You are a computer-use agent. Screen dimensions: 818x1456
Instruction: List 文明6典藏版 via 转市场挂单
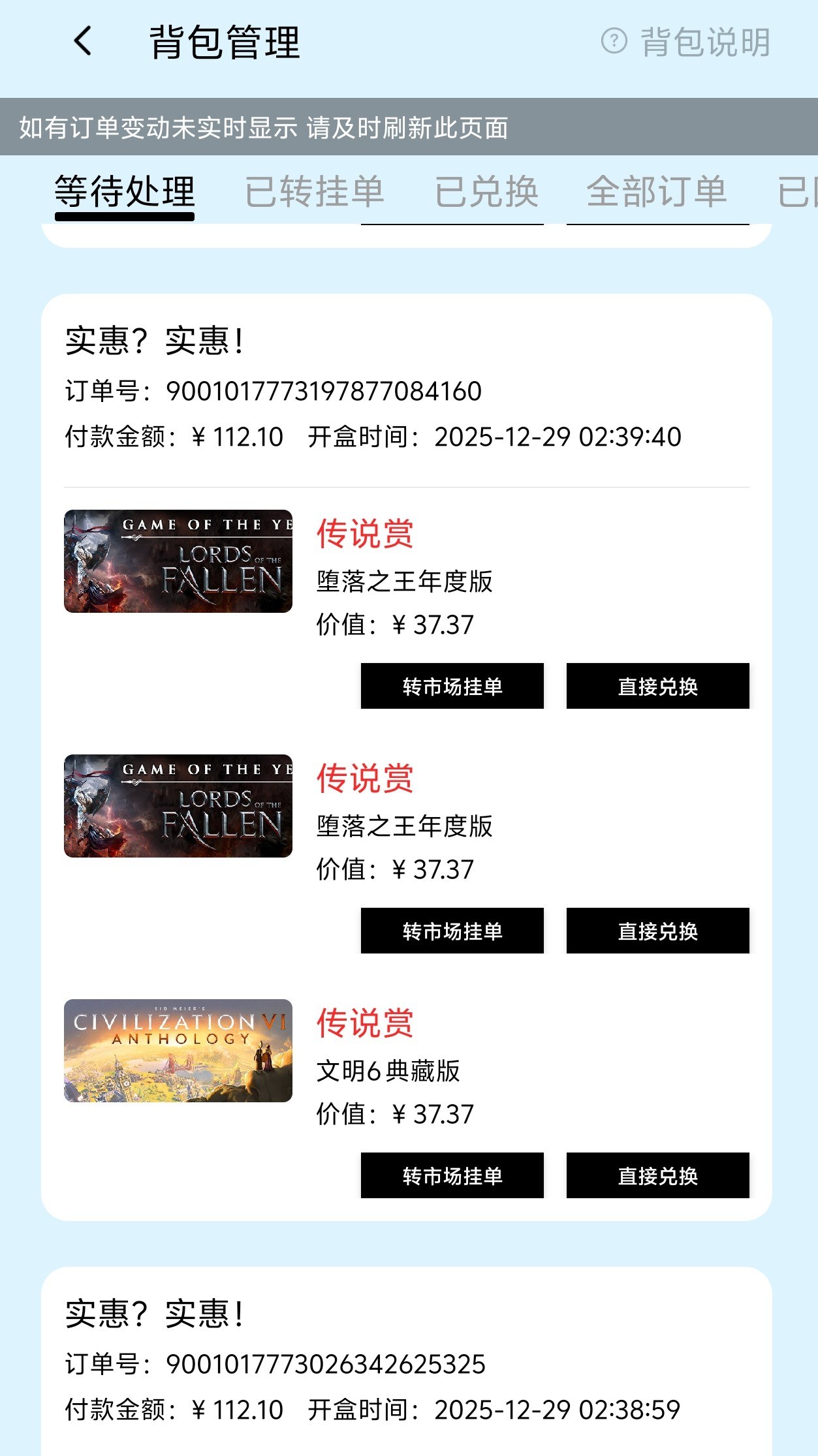coord(452,1175)
